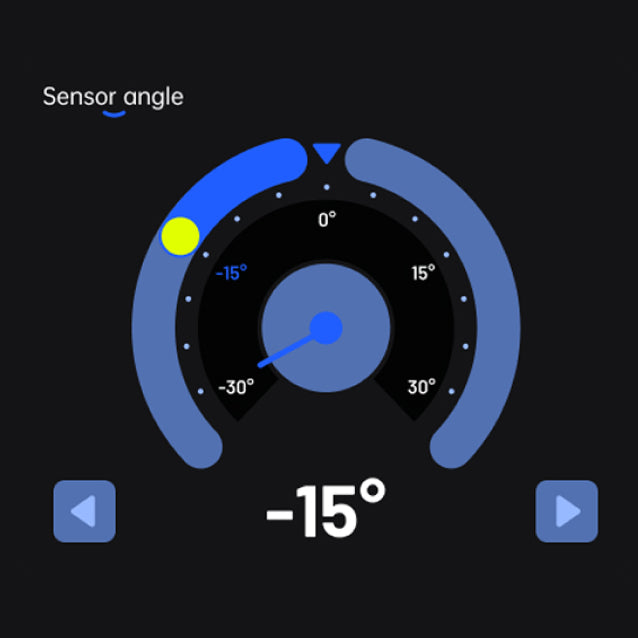
Task: Decrease sensor angle with left arrow
Action: tap(84, 511)
